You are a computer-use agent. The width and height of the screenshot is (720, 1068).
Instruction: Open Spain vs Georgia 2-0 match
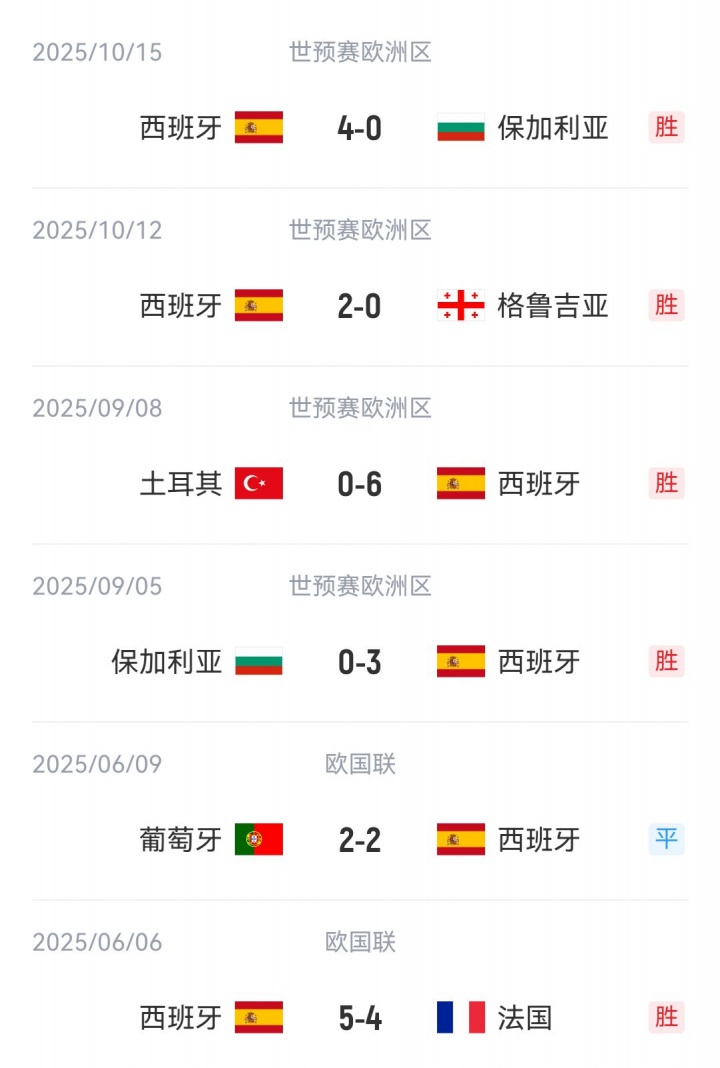click(360, 306)
